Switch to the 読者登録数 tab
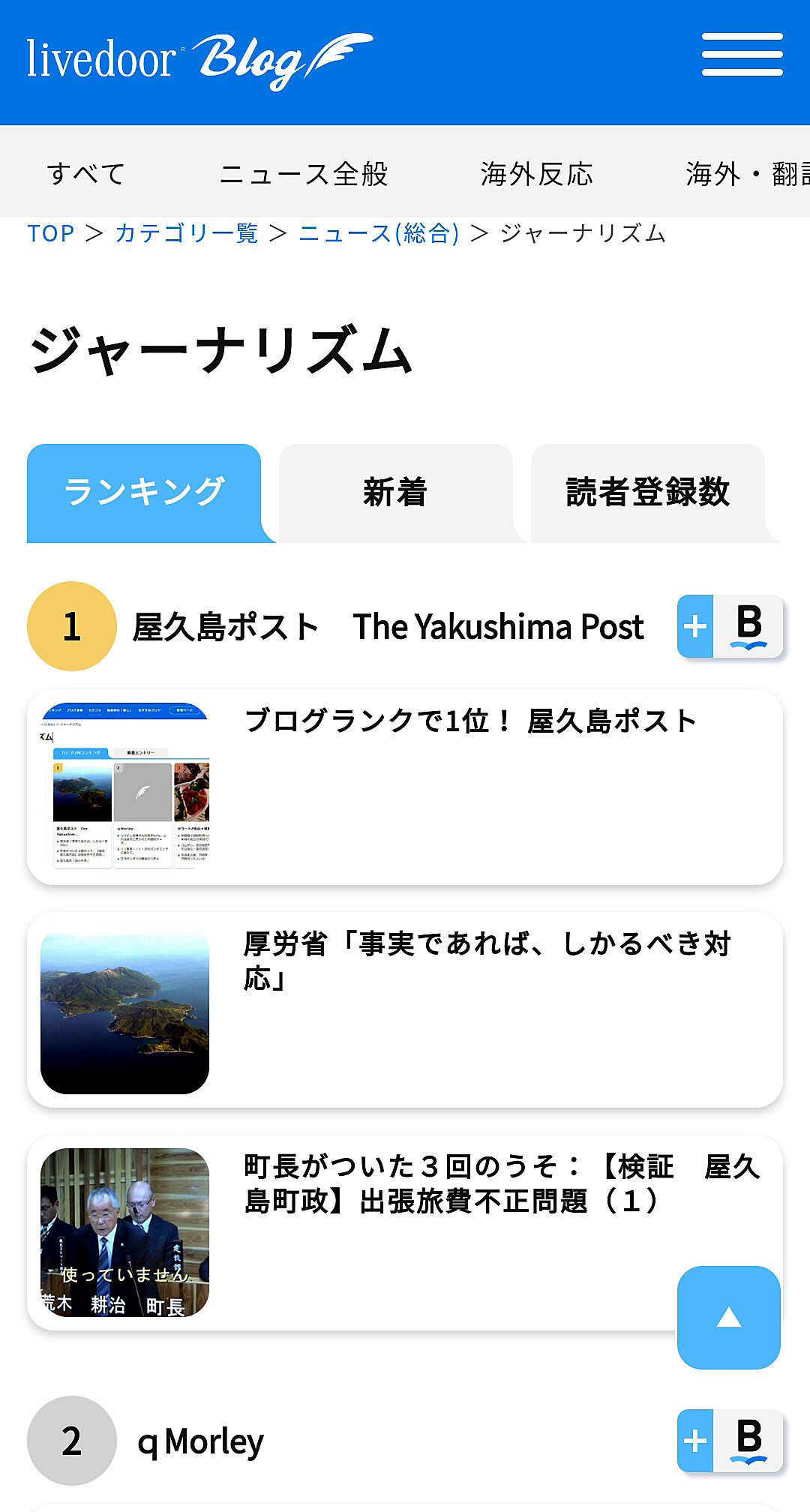Image resolution: width=810 pixels, height=1512 pixels. (647, 492)
